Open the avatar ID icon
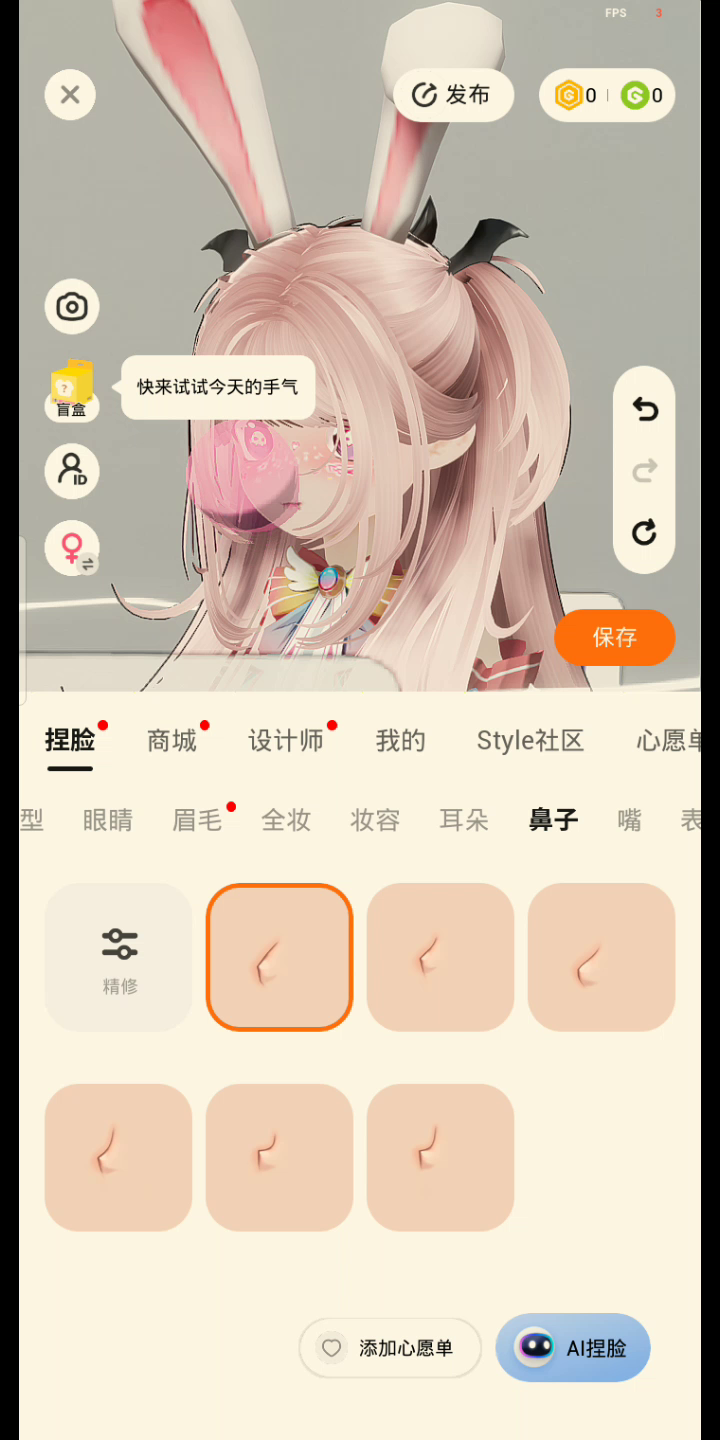 [72, 470]
